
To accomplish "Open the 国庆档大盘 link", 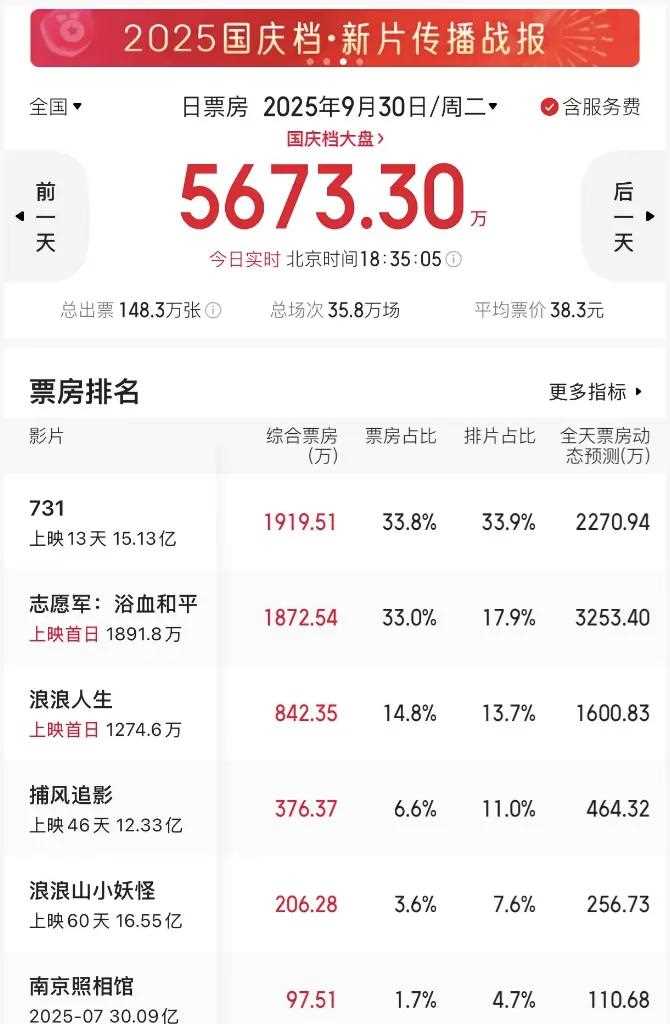I will tap(335, 139).
